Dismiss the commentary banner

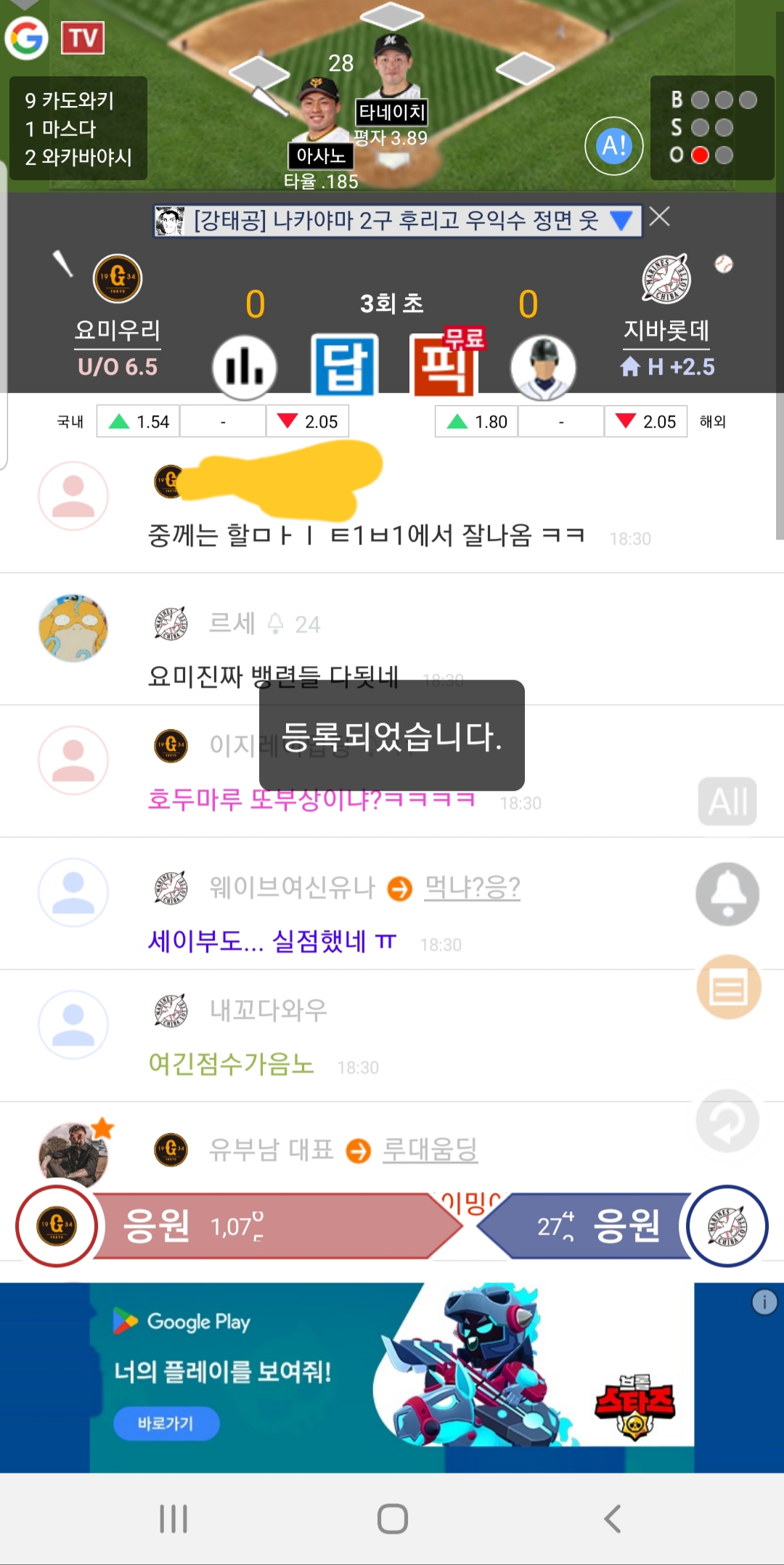coord(659,217)
